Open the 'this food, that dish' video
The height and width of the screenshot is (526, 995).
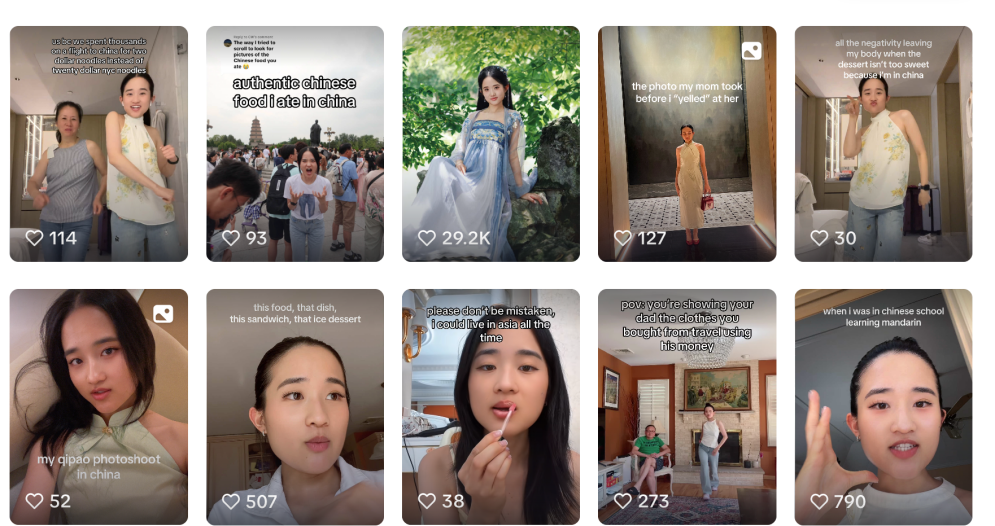click(x=295, y=405)
